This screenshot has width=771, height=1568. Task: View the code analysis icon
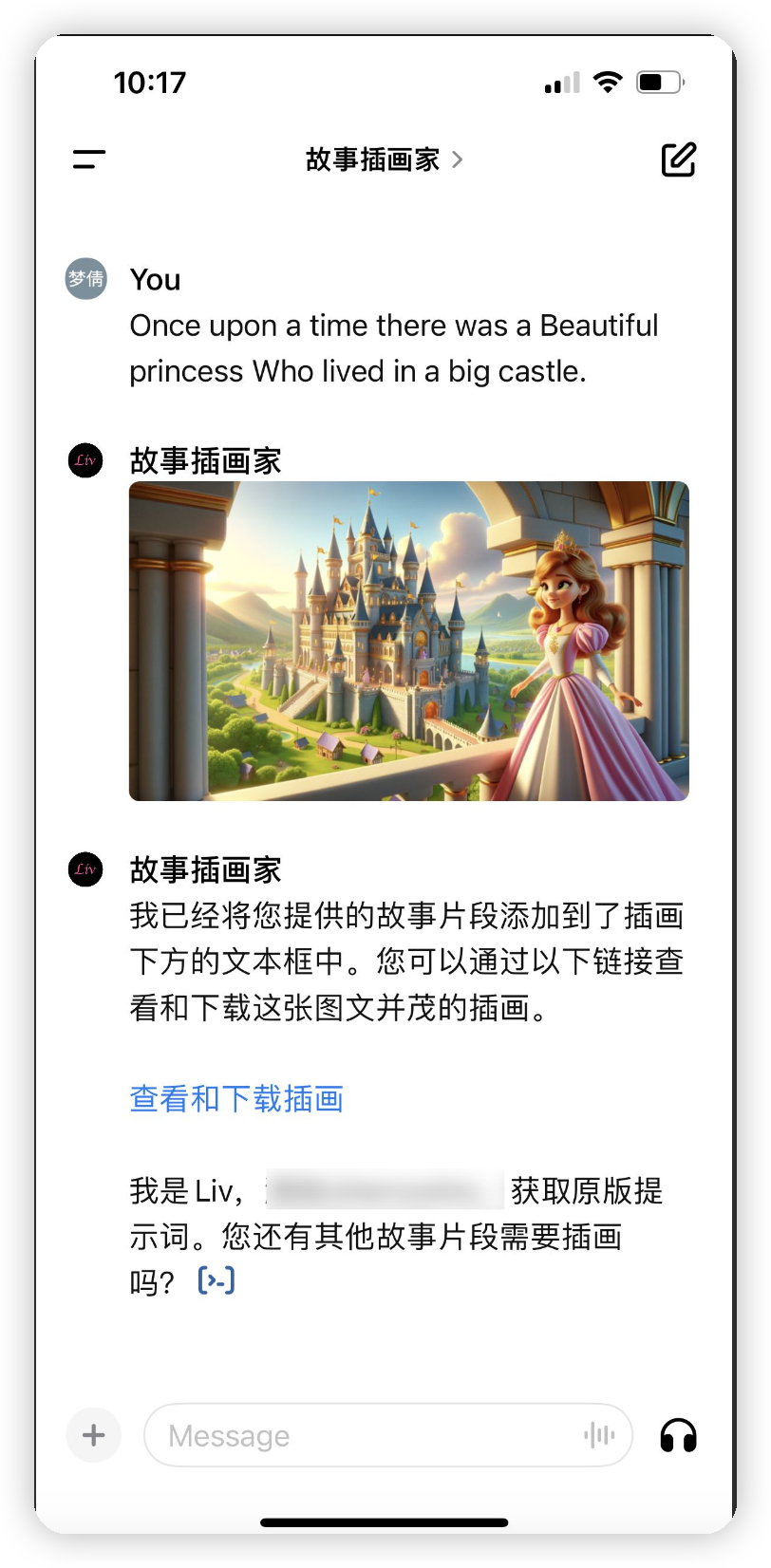tap(216, 1281)
